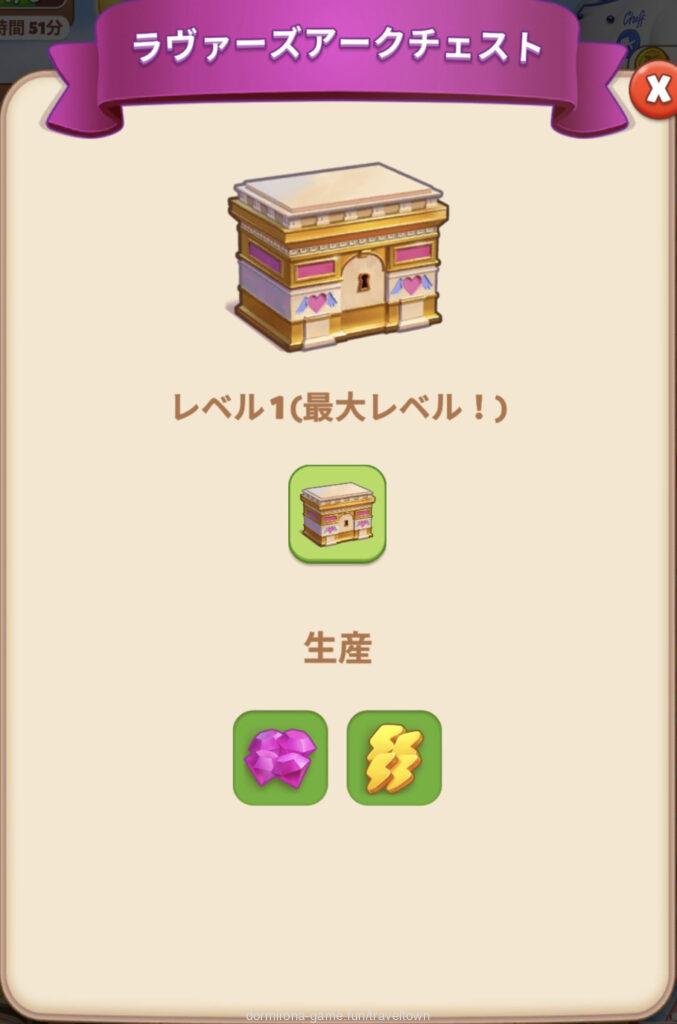Select the yellow energy bolts production item

[x=394, y=758]
